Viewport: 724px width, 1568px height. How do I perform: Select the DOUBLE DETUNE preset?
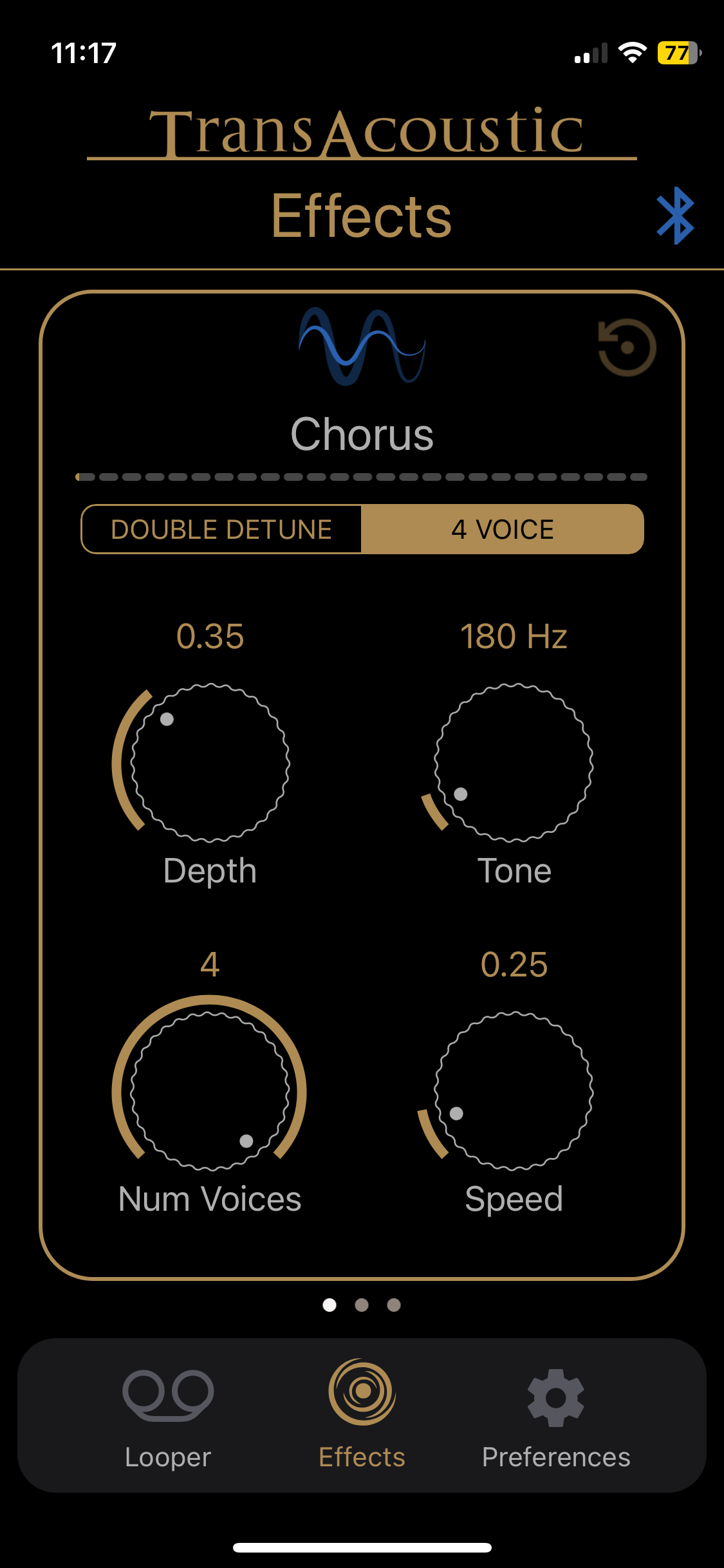[x=221, y=529]
